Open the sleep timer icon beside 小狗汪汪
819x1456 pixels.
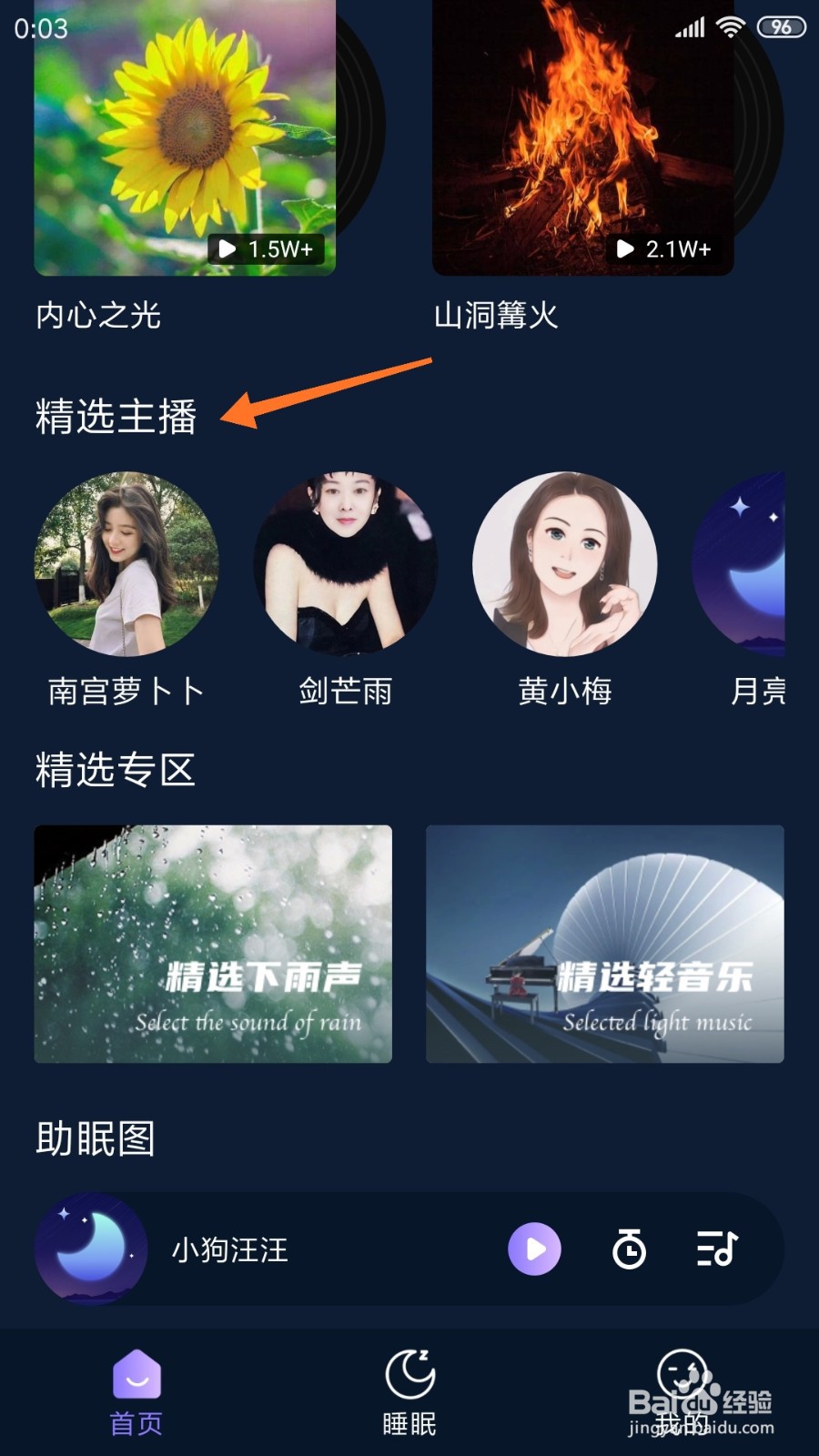click(x=628, y=1250)
